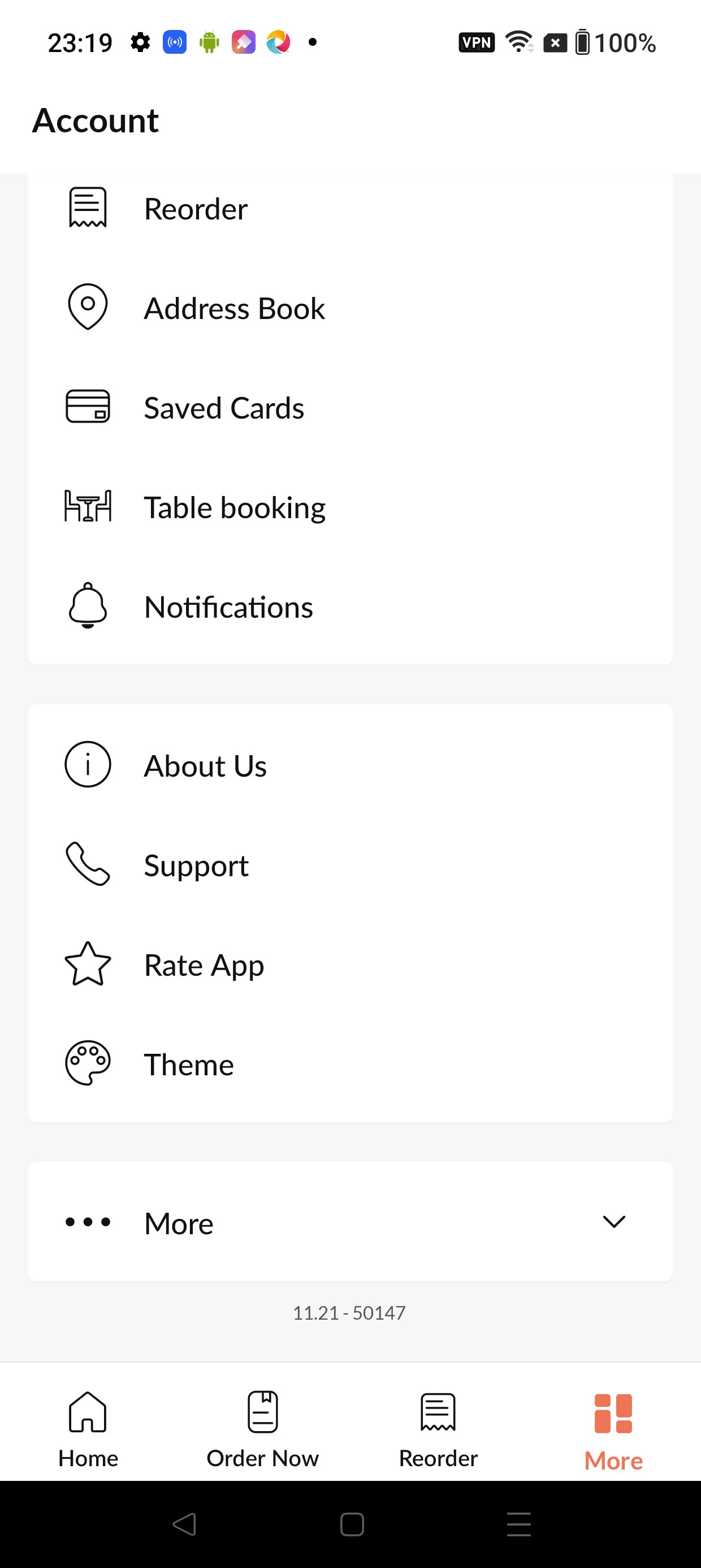Screen dimensions: 701x1568
Task: Go back using the system back button
Action: click(184, 1524)
